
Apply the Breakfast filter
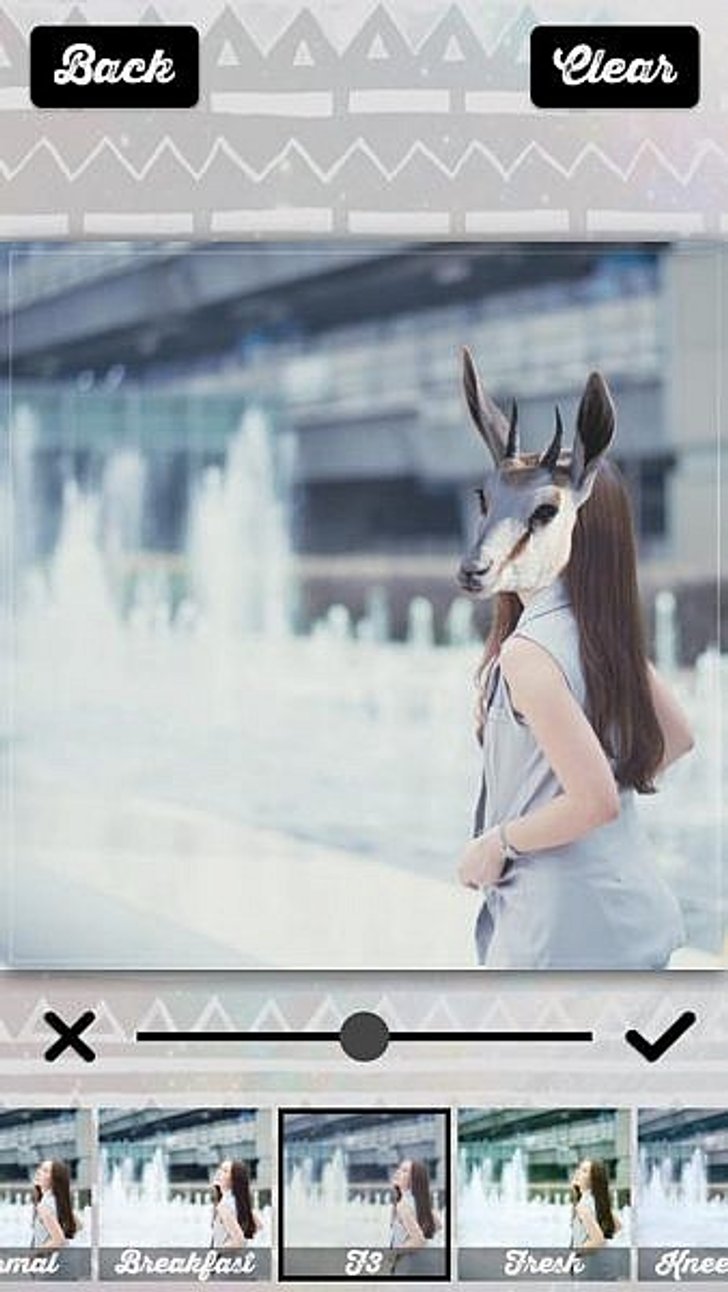click(x=185, y=1192)
